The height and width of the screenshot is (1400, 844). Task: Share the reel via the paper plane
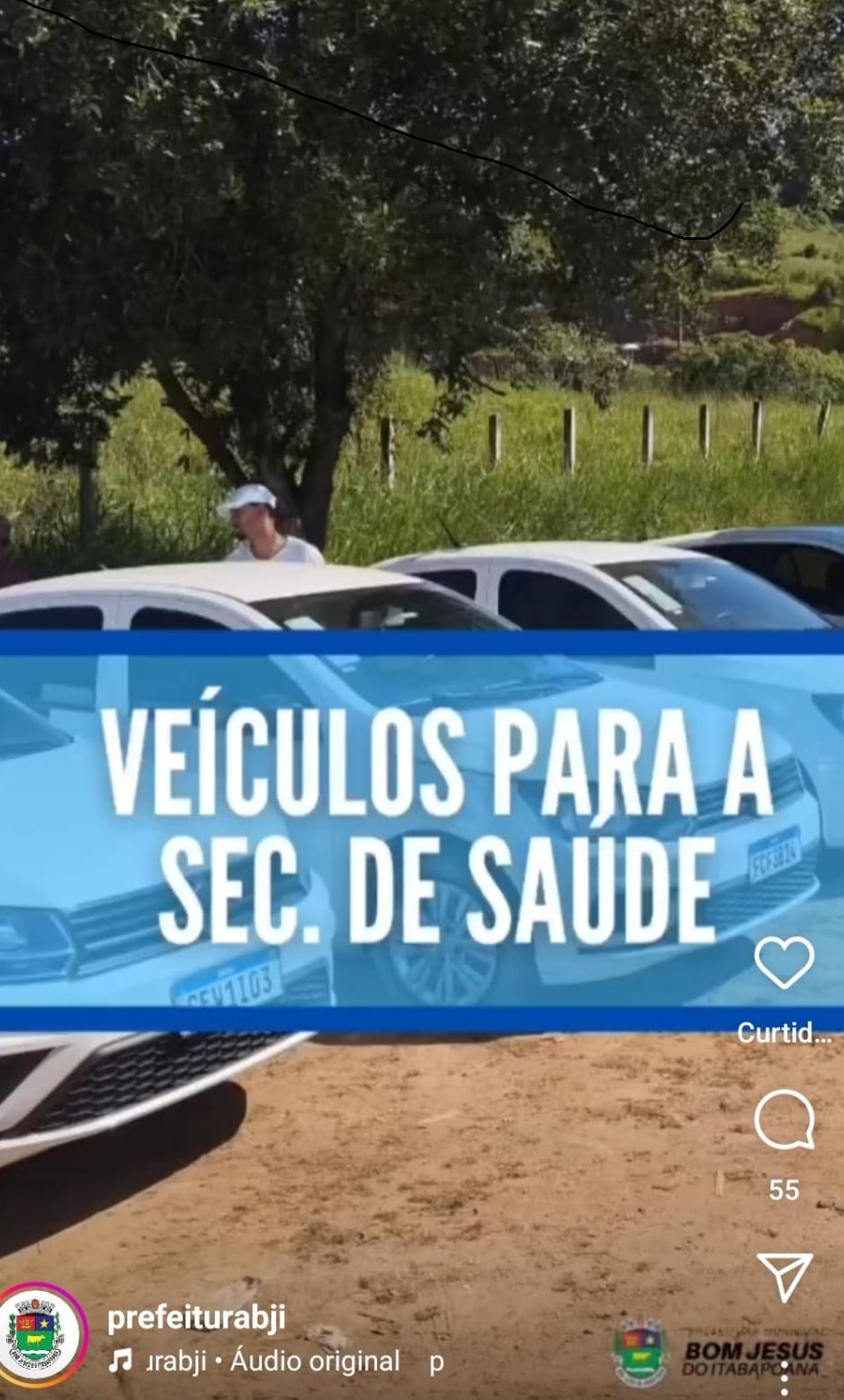783,1277
